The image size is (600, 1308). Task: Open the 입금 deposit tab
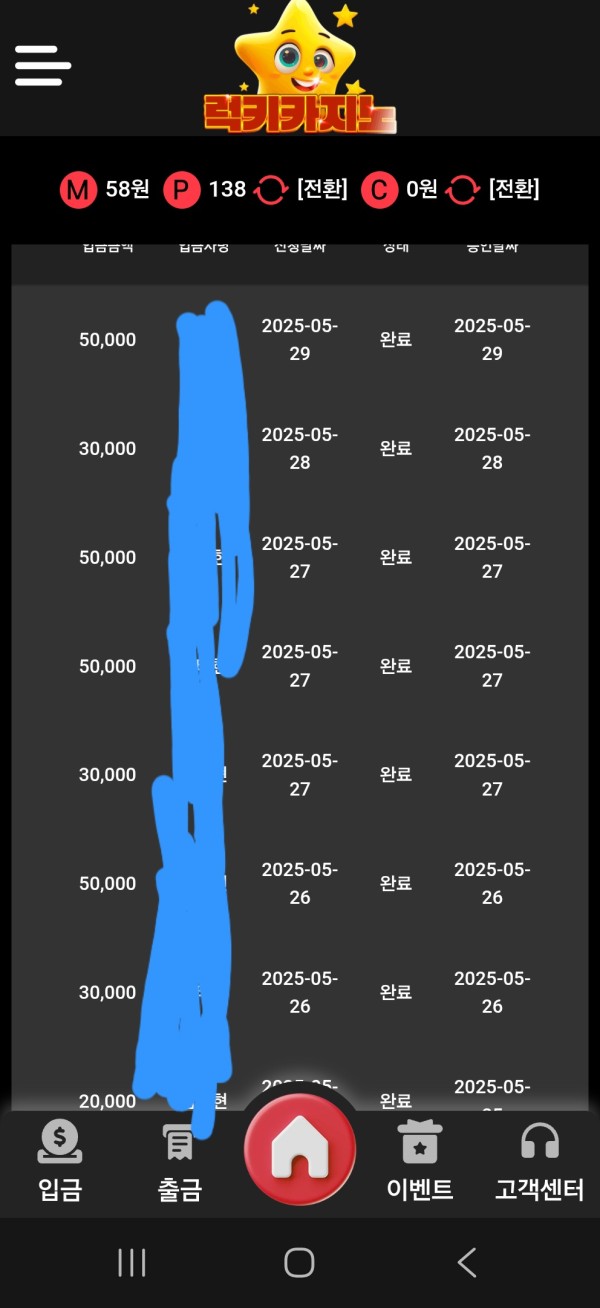click(x=60, y=1161)
